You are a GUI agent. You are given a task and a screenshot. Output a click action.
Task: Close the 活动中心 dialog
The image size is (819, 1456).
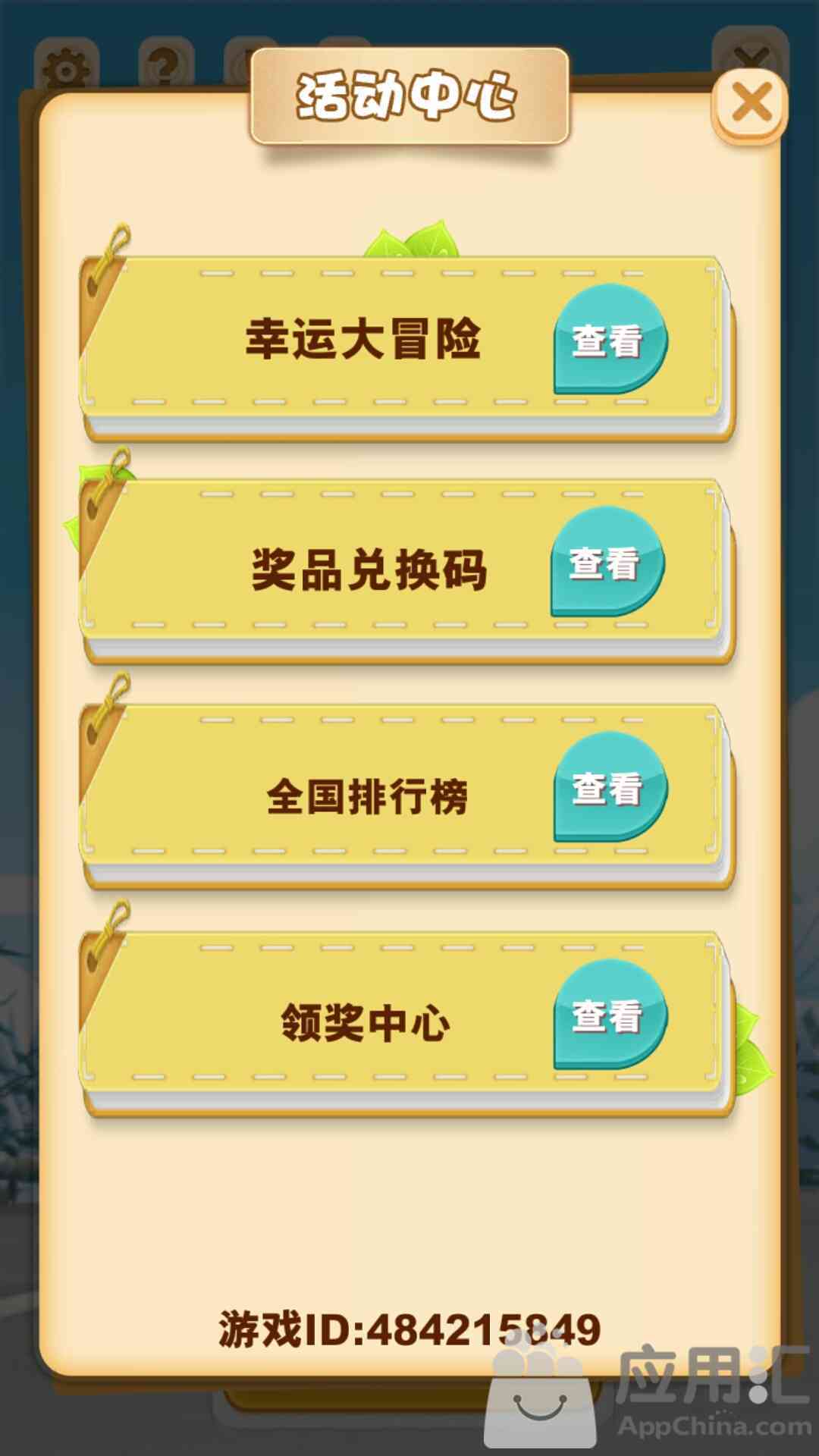pyautogui.click(x=750, y=105)
